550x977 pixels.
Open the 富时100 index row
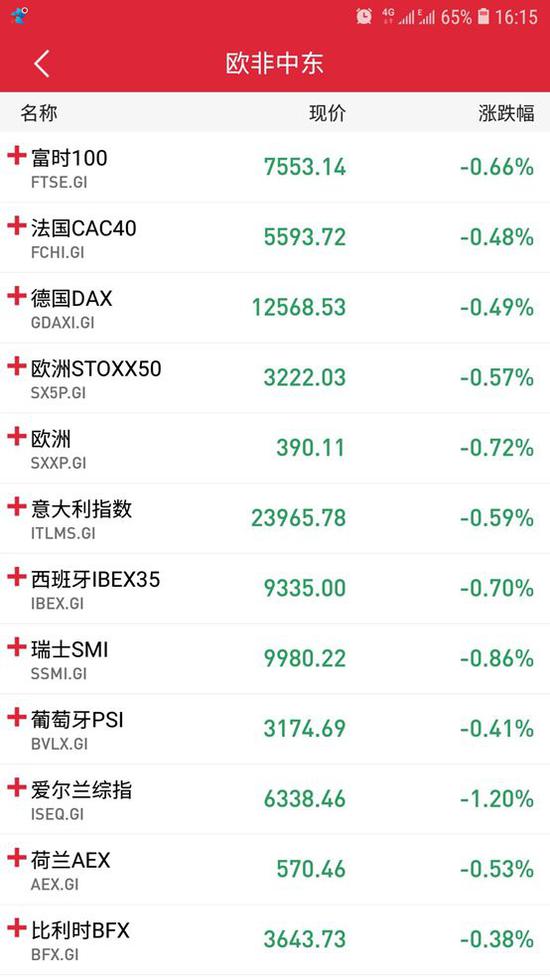[275, 167]
